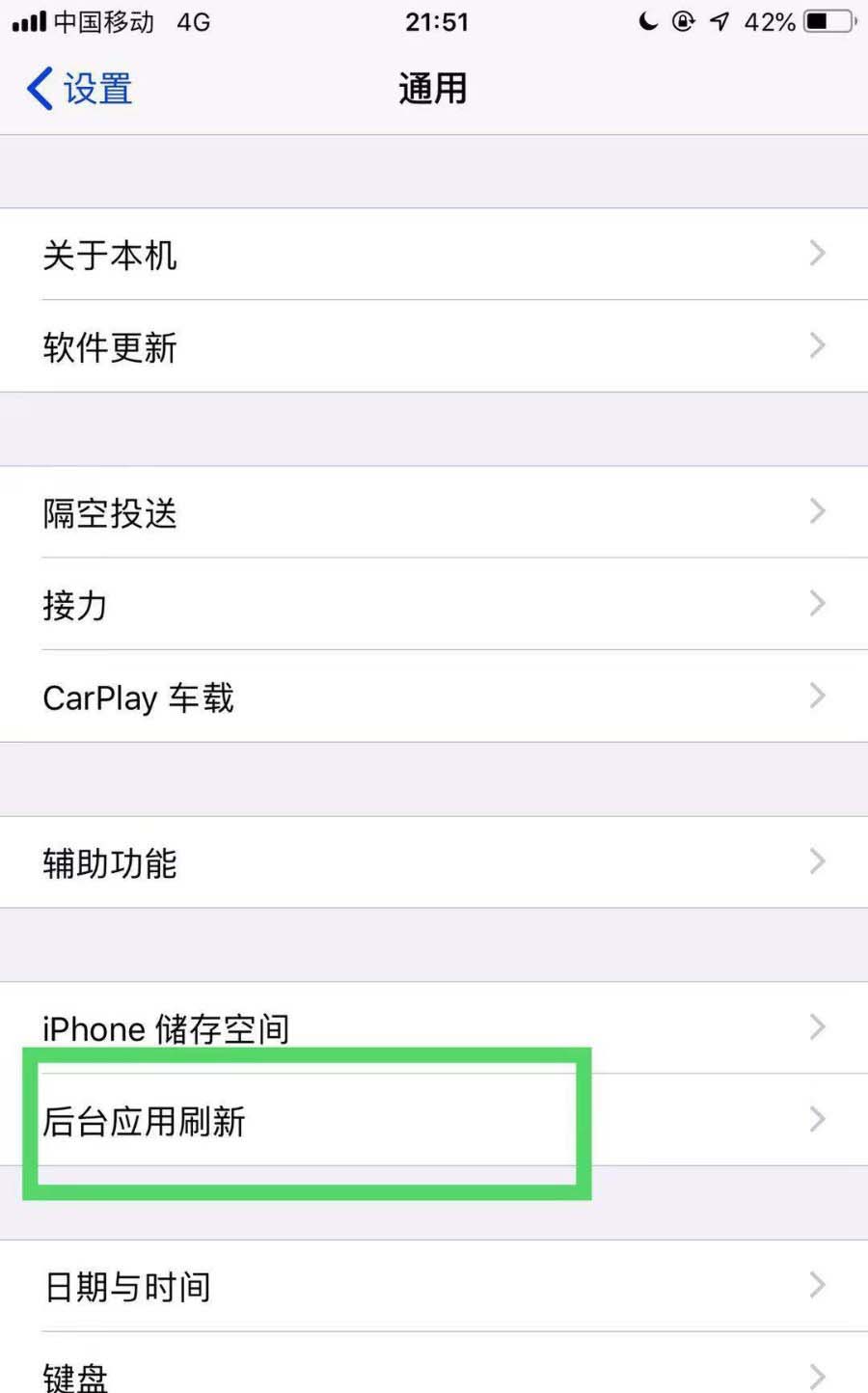Image resolution: width=868 pixels, height=1393 pixels.
Task: Open 软件更新
Action: [x=434, y=346]
